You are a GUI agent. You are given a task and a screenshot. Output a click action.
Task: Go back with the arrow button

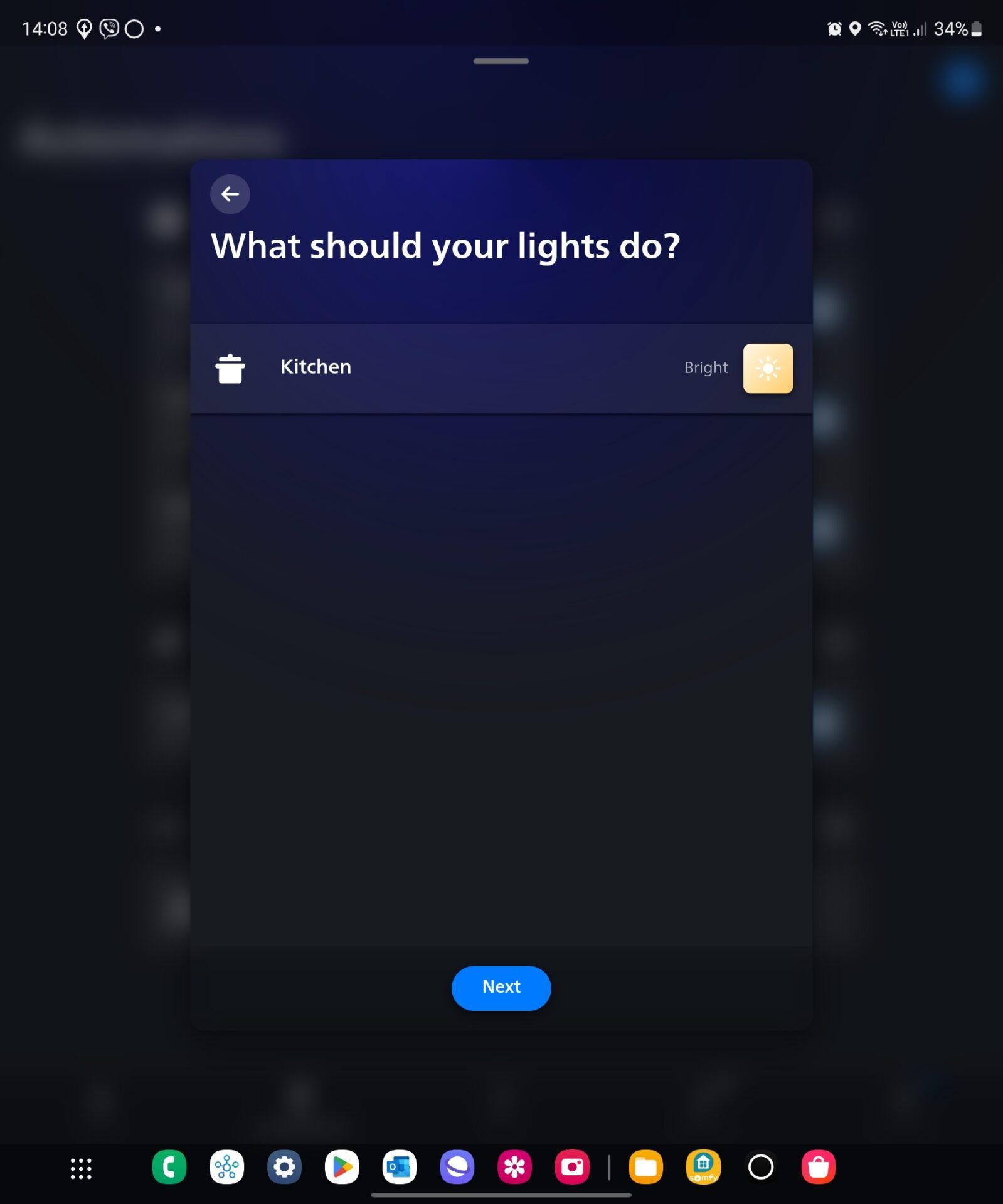230,194
